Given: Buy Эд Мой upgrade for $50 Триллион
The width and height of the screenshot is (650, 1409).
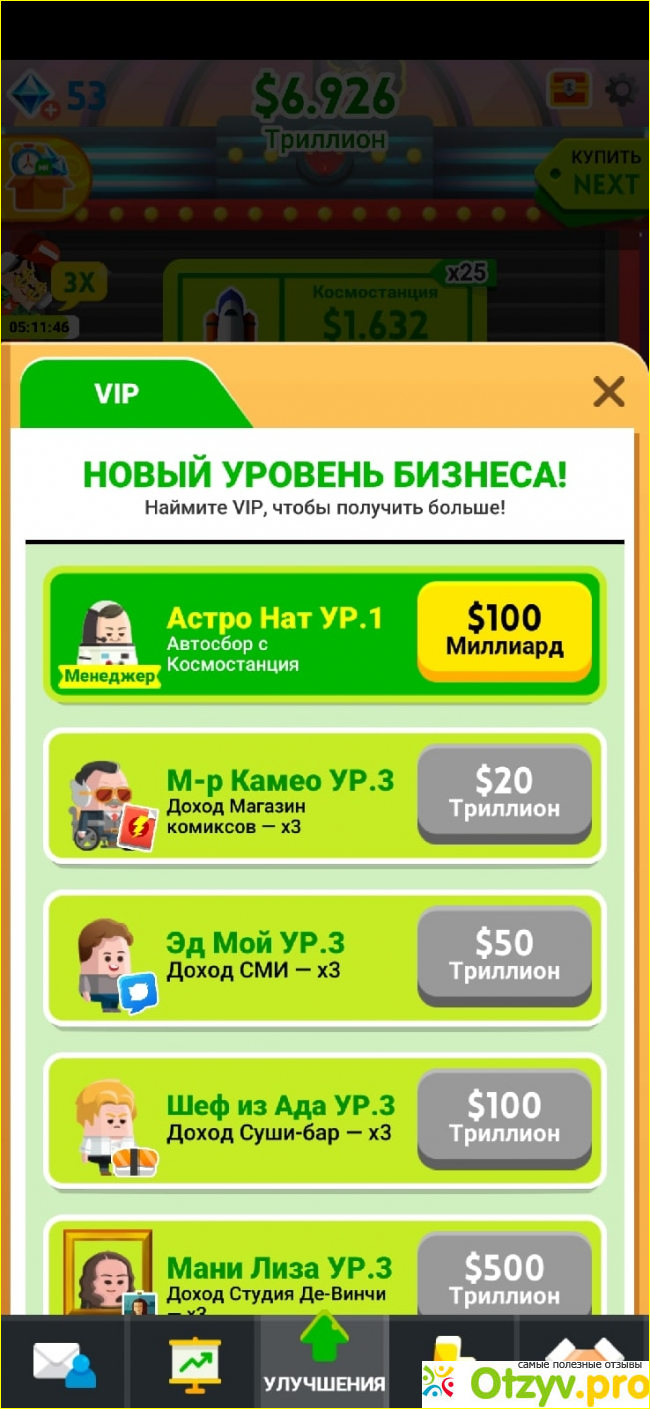Looking at the screenshot, I should coord(504,956).
